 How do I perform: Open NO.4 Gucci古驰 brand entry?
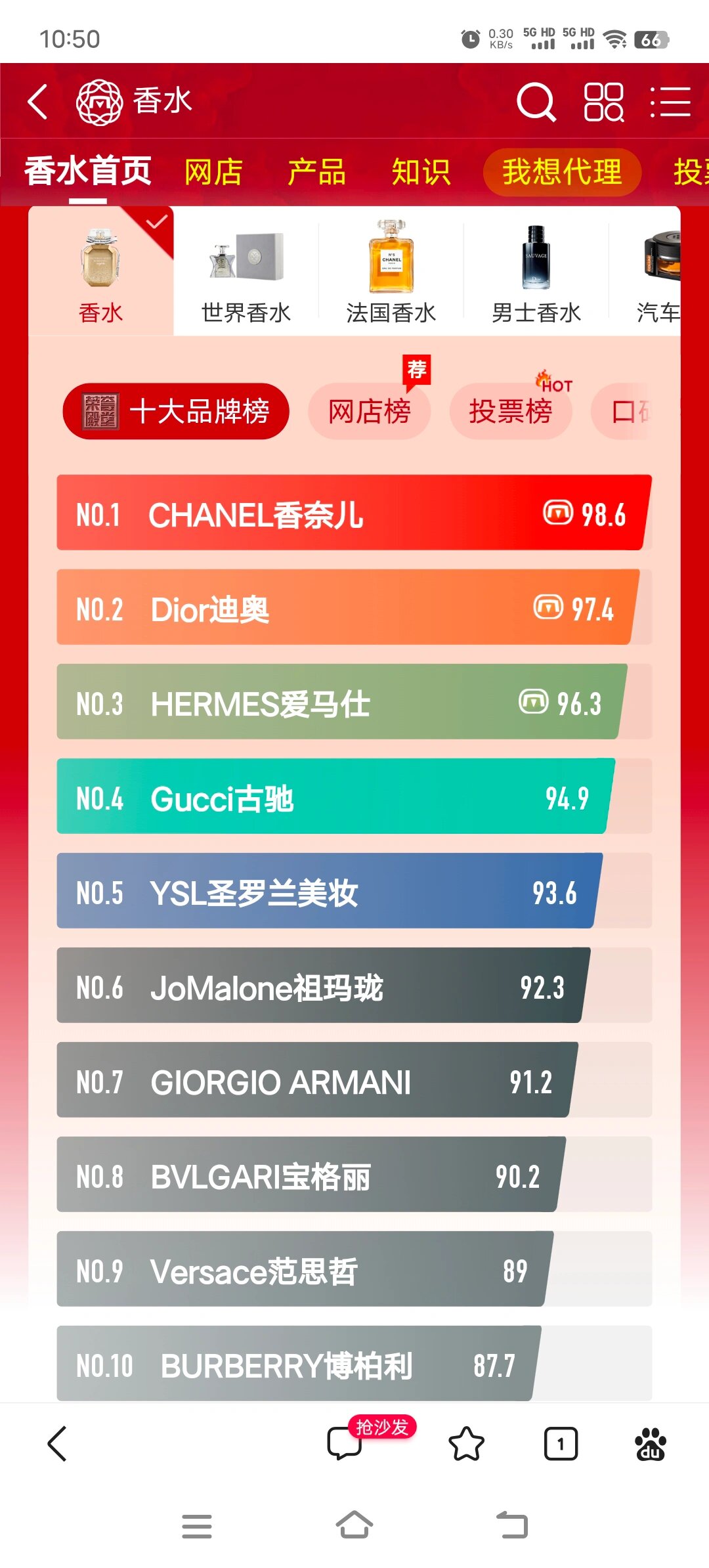click(332, 796)
